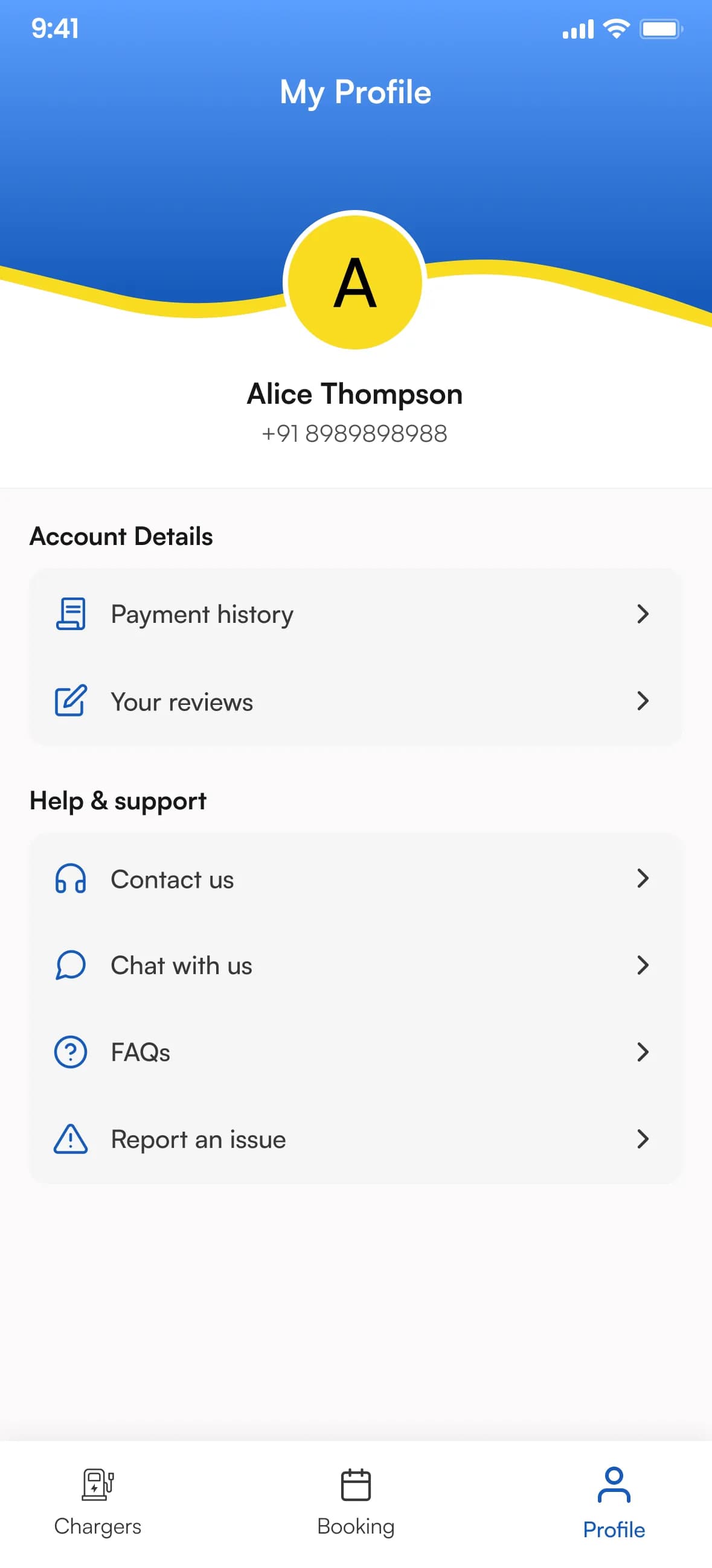Start Chat with us
Viewport: 712px width, 1568px height.
pos(355,966)
